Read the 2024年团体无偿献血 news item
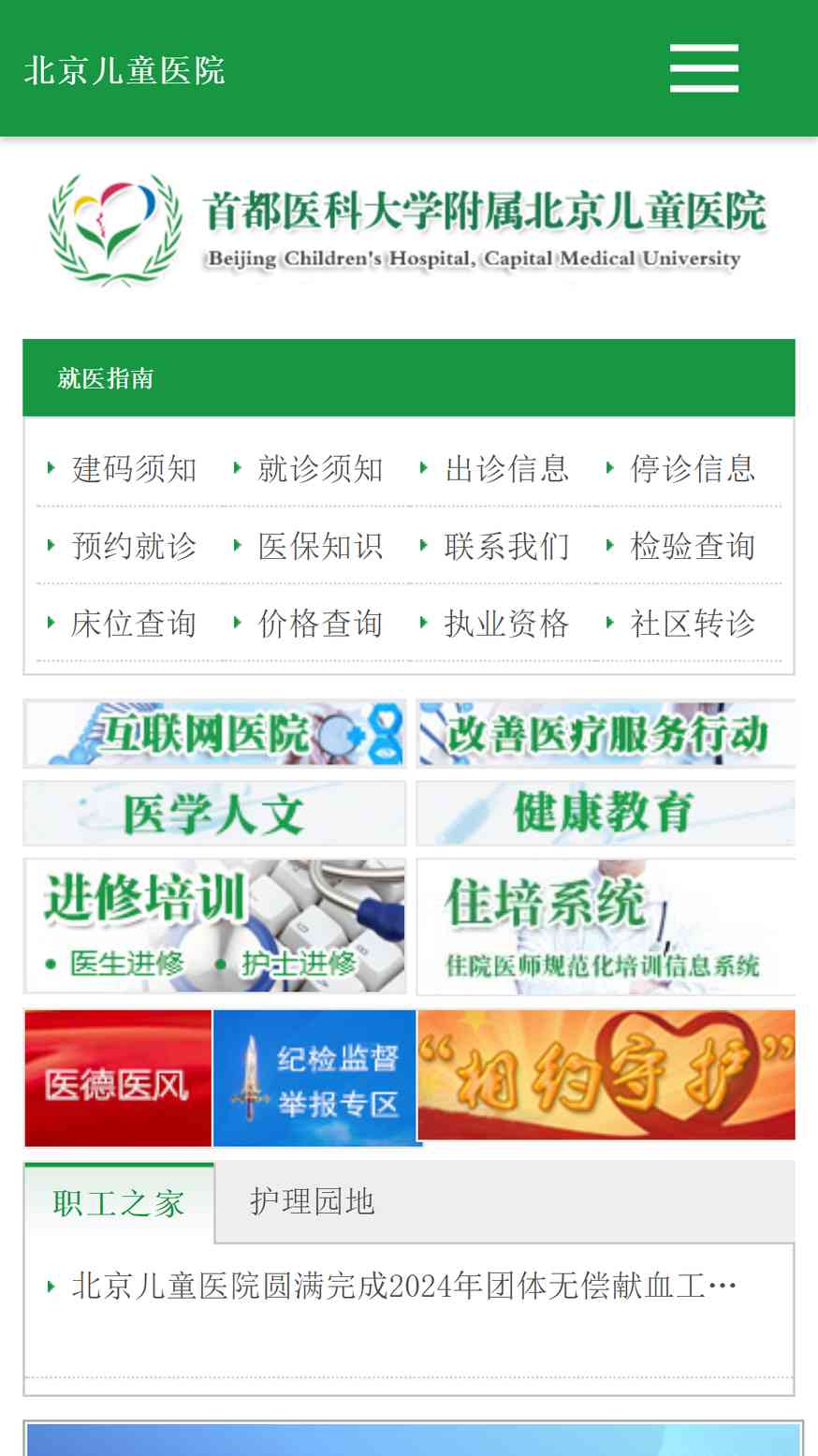This screenshot has width=818, height=1456. tap(404, 1287)
